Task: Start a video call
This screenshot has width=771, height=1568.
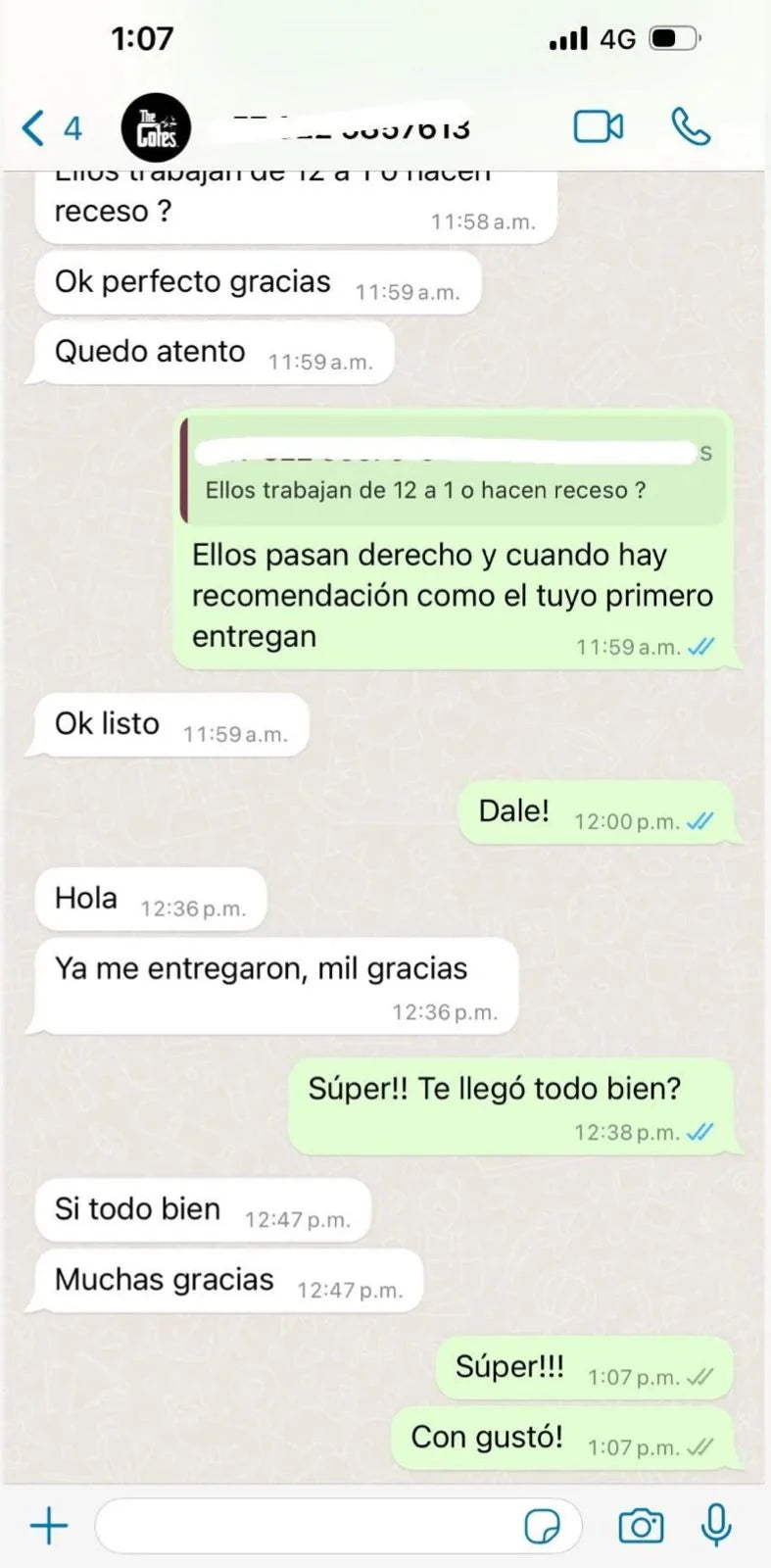Action: point(598,127)
